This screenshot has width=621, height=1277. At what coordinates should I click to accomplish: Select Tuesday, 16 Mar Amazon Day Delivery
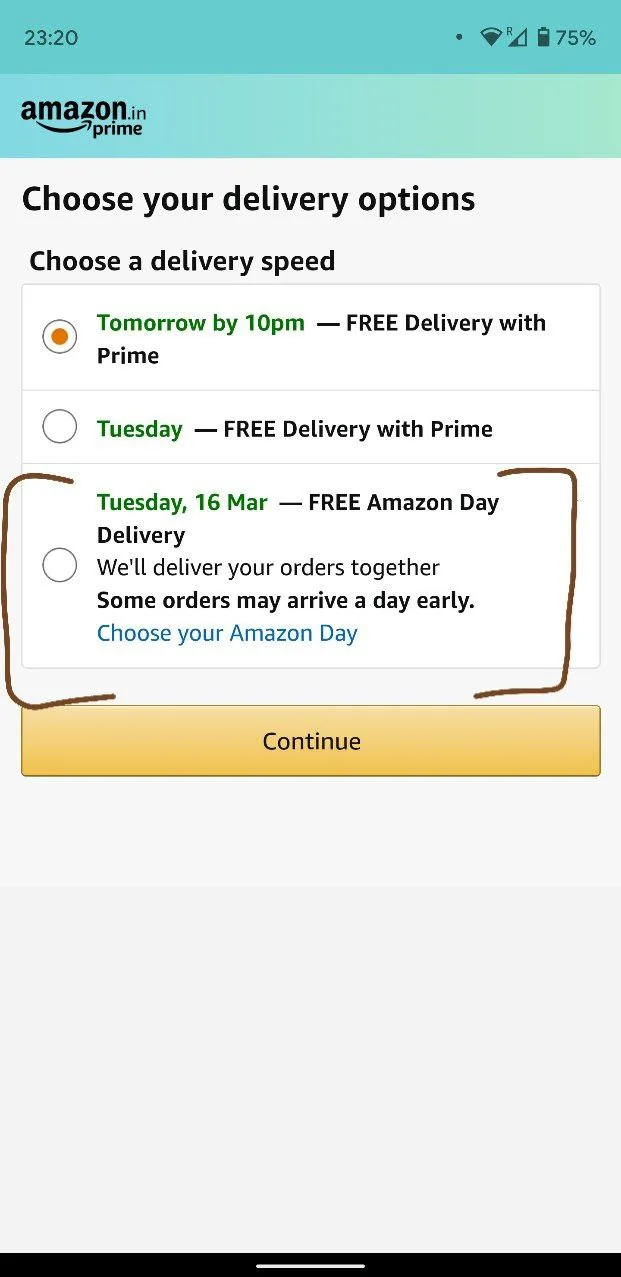coord(60,566)
